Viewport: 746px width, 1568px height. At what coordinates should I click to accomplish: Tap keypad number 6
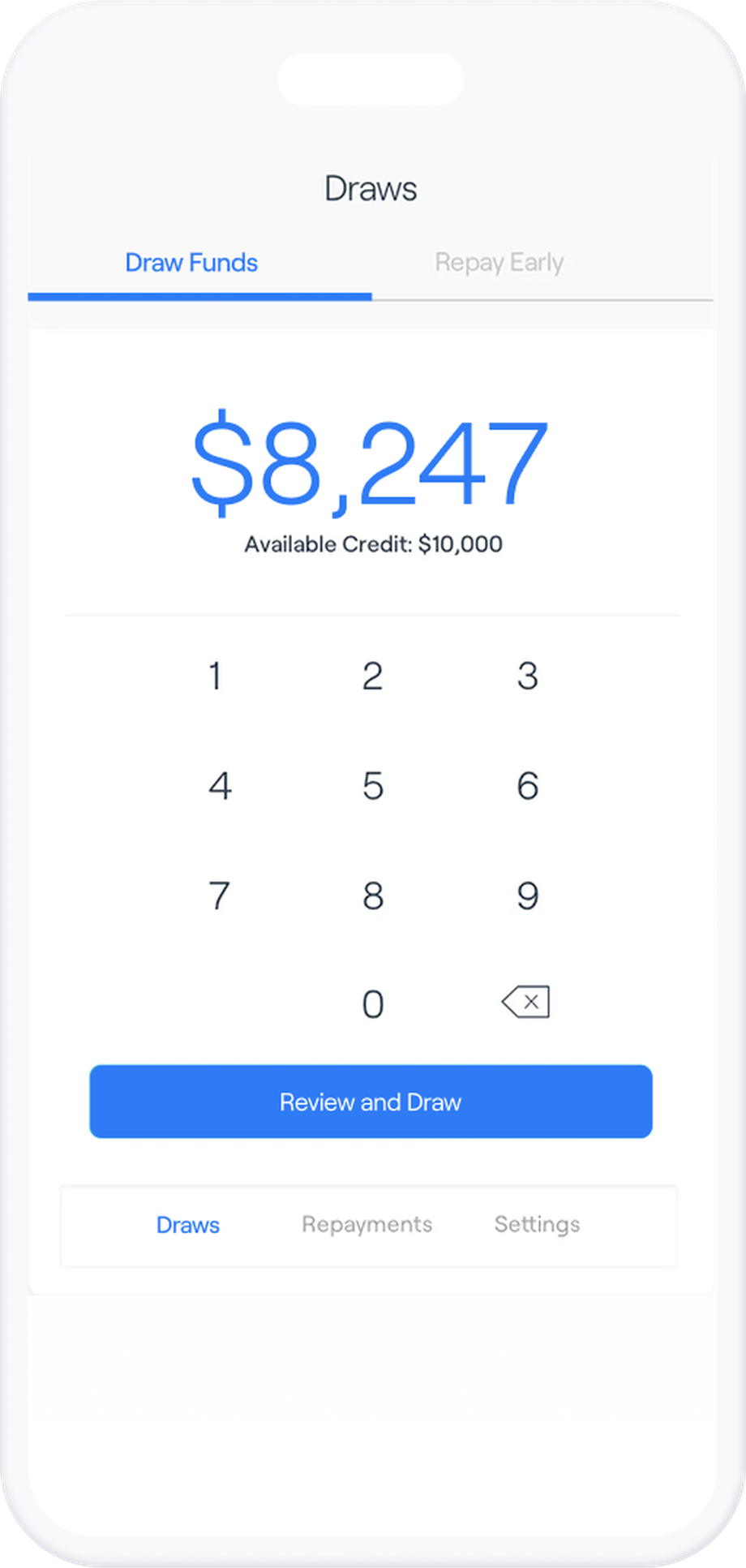tap(528, 785)
